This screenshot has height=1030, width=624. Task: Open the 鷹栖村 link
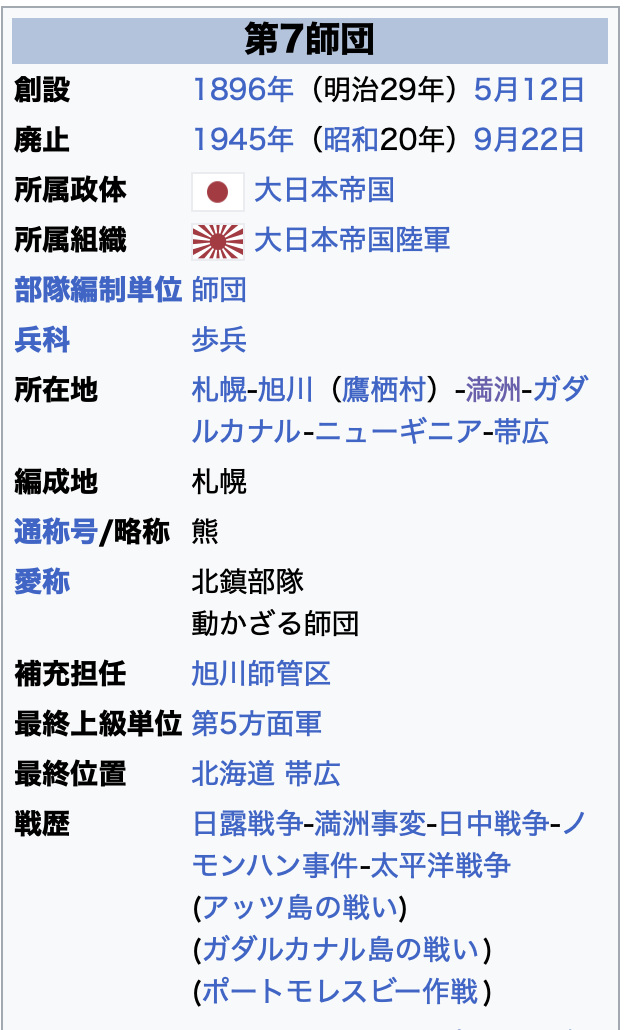[x=384, y=389]
